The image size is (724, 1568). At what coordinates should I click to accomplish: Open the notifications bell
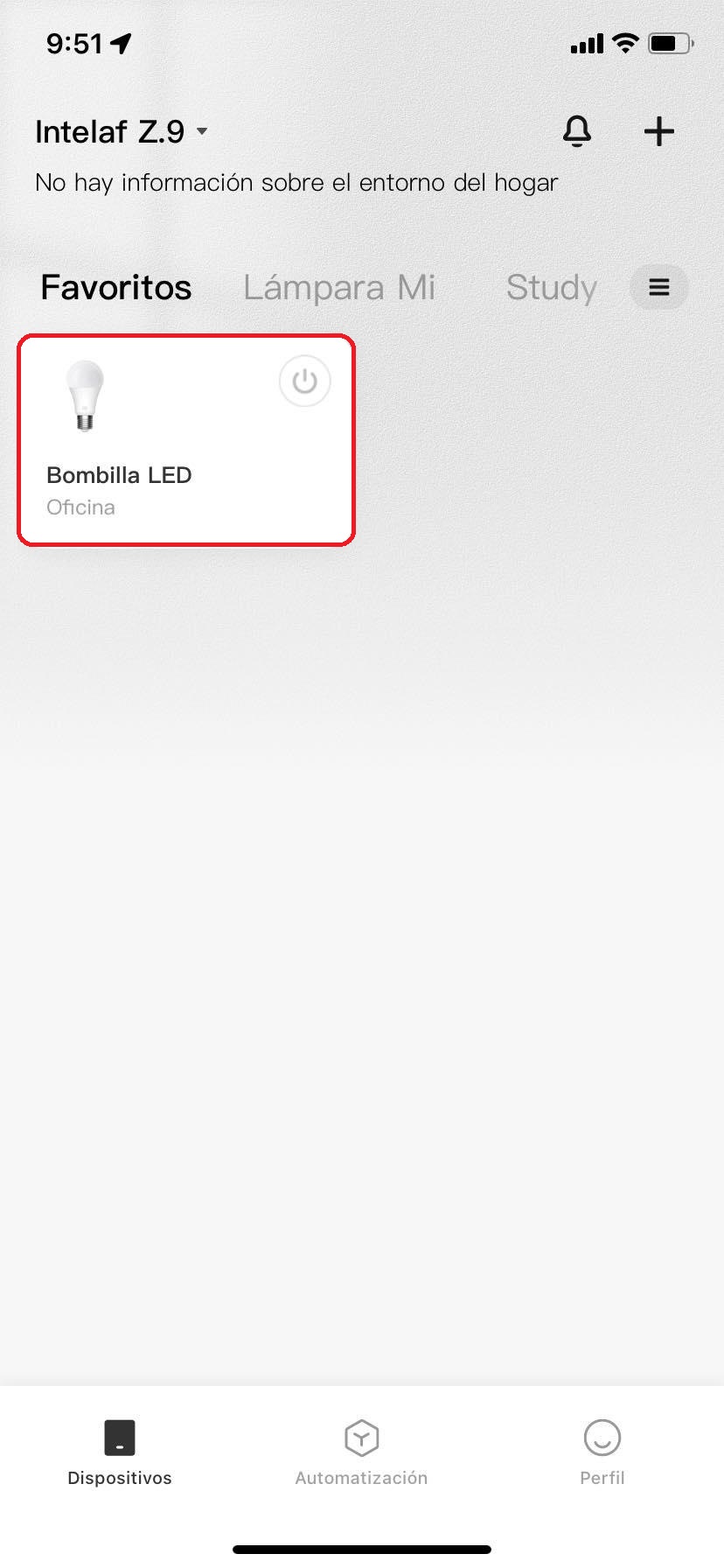tap(576, 132)
